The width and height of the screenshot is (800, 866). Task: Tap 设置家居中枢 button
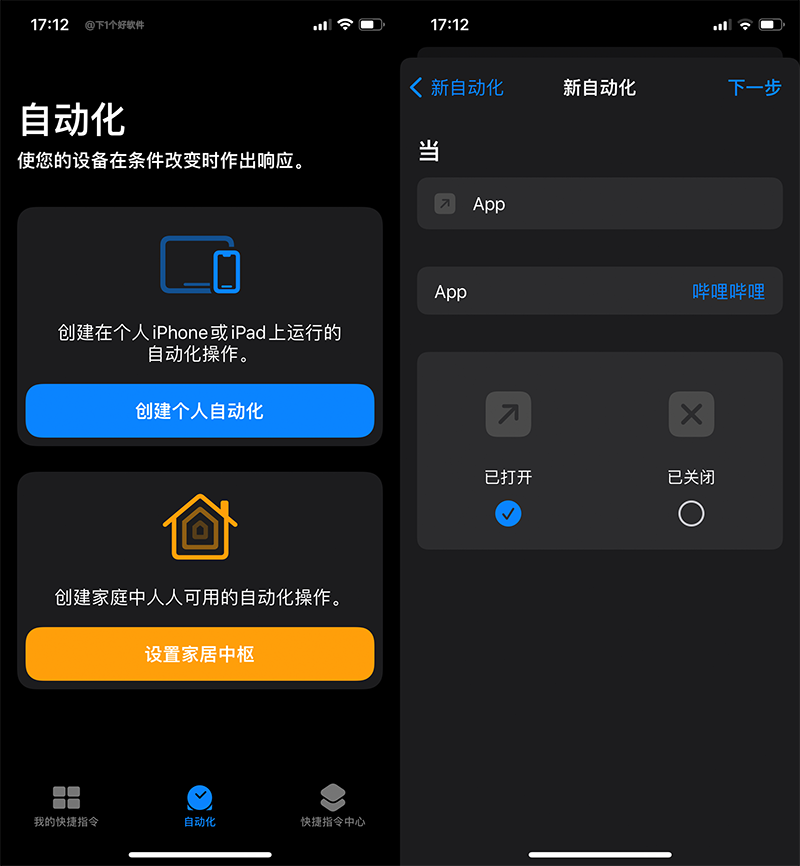[x=200, y=654]
